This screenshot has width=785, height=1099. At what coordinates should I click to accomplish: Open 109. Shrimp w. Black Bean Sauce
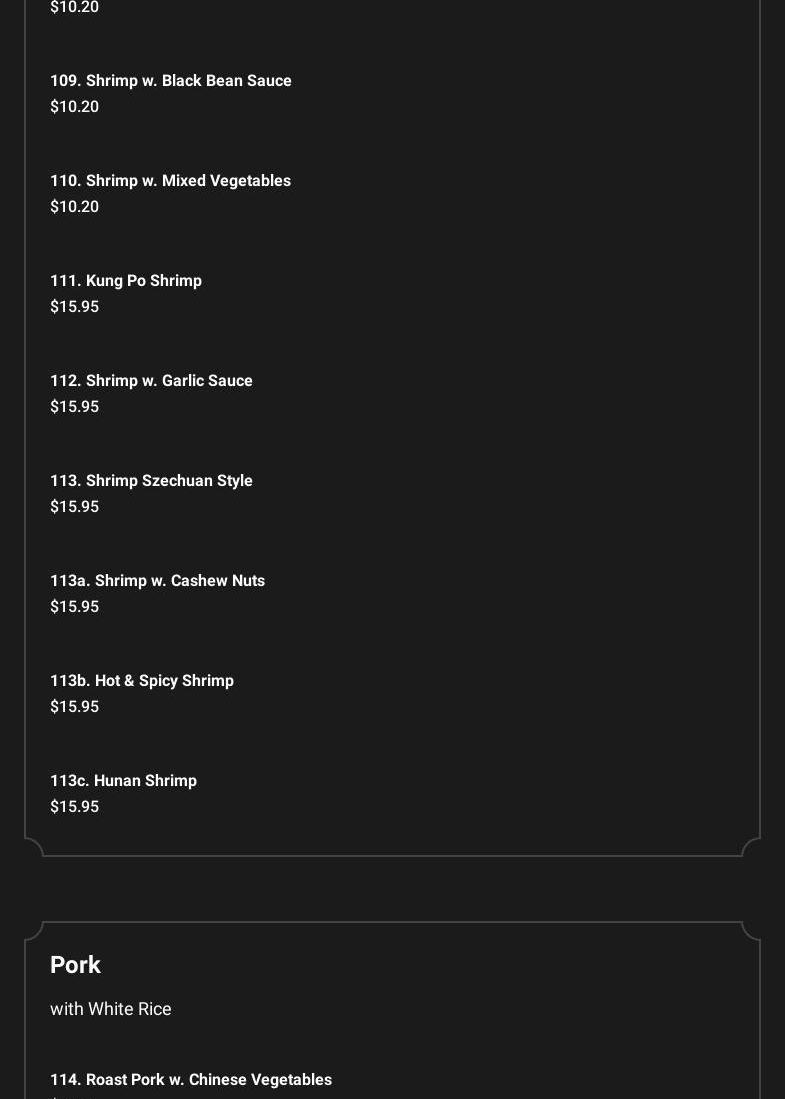[x=171, y=81]
